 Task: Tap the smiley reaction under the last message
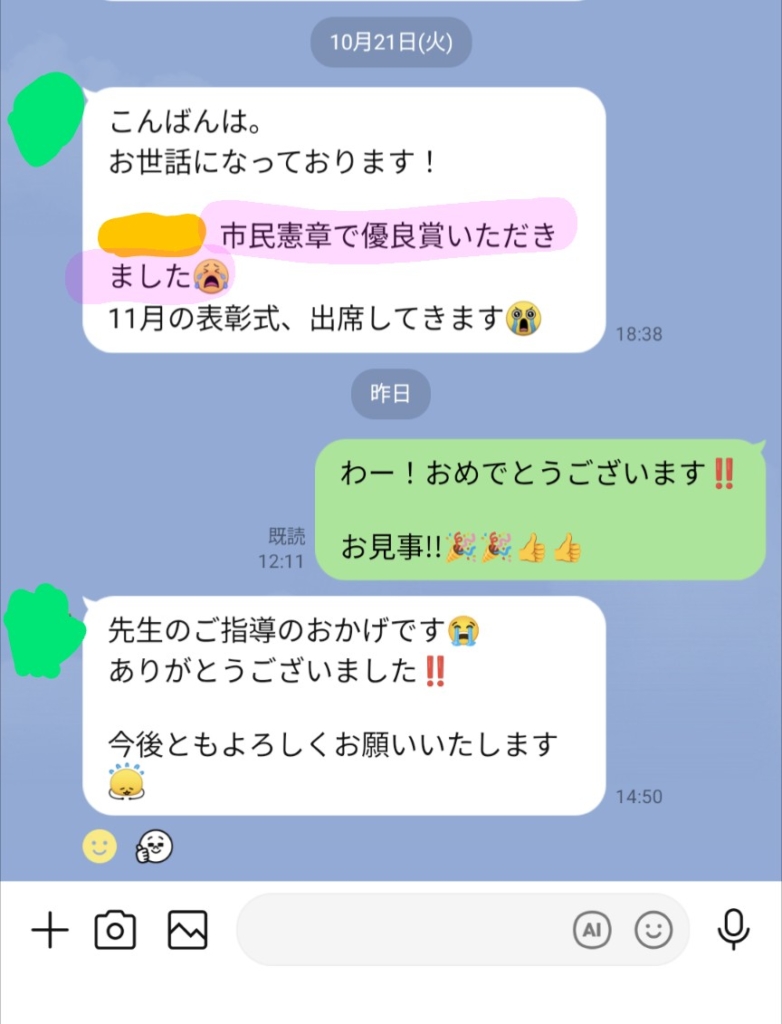point(99,847)
